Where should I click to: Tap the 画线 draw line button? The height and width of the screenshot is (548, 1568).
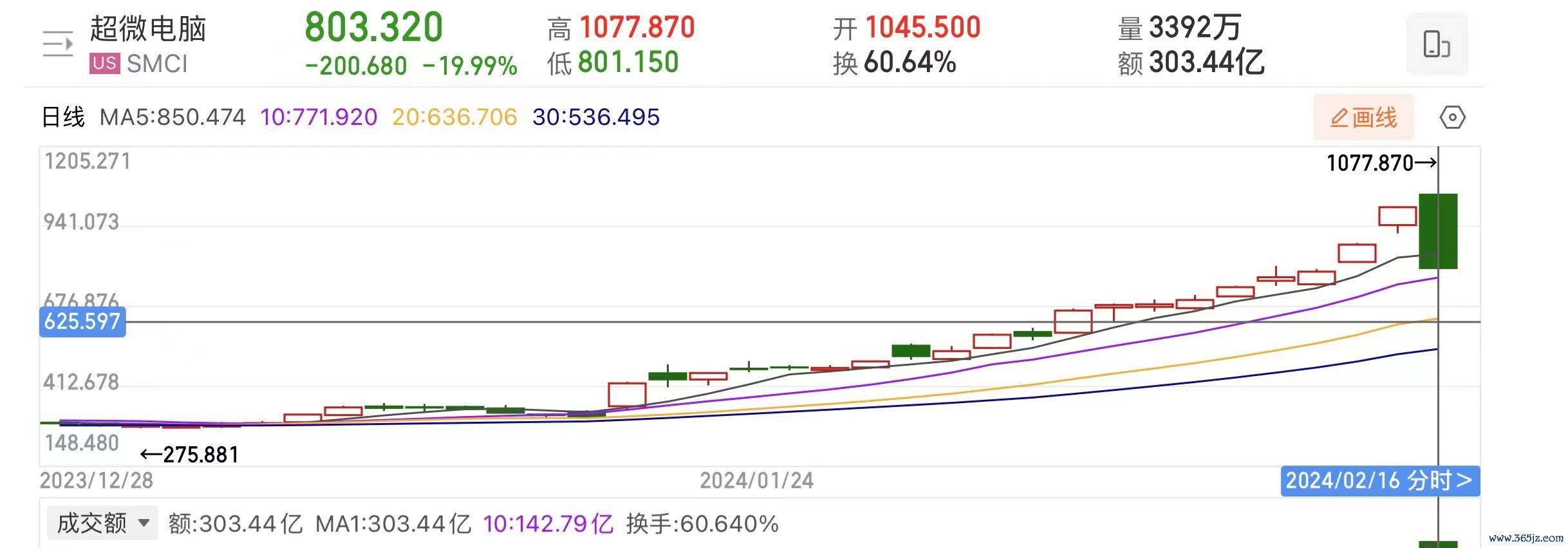pos(1363,117)
